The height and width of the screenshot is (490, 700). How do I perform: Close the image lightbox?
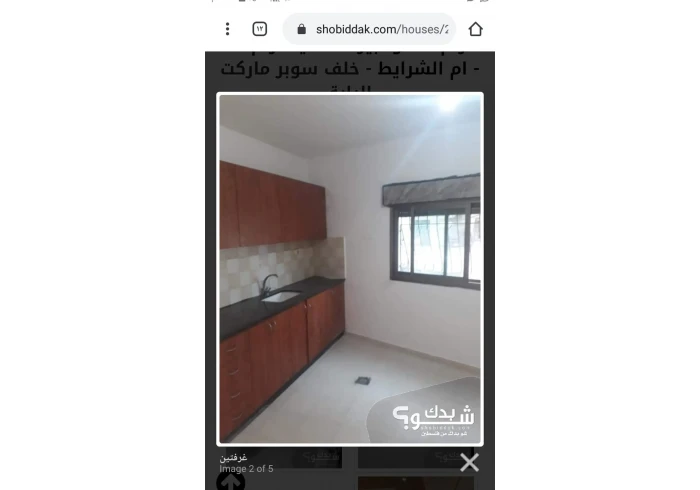pos(469,462)
